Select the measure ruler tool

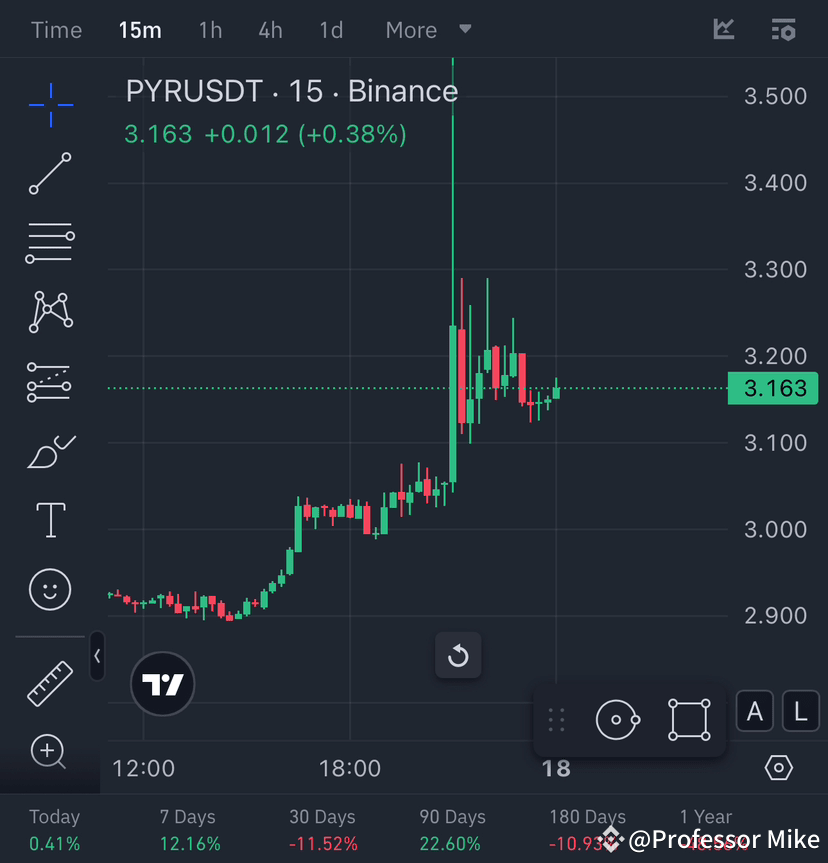coord(50,683)
